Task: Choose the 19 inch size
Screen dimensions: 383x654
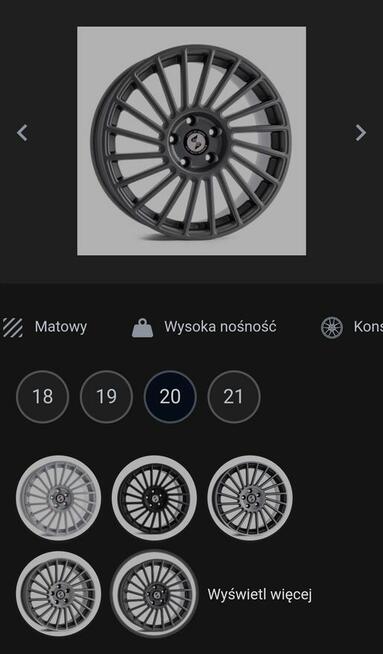Action: point(106,397)
